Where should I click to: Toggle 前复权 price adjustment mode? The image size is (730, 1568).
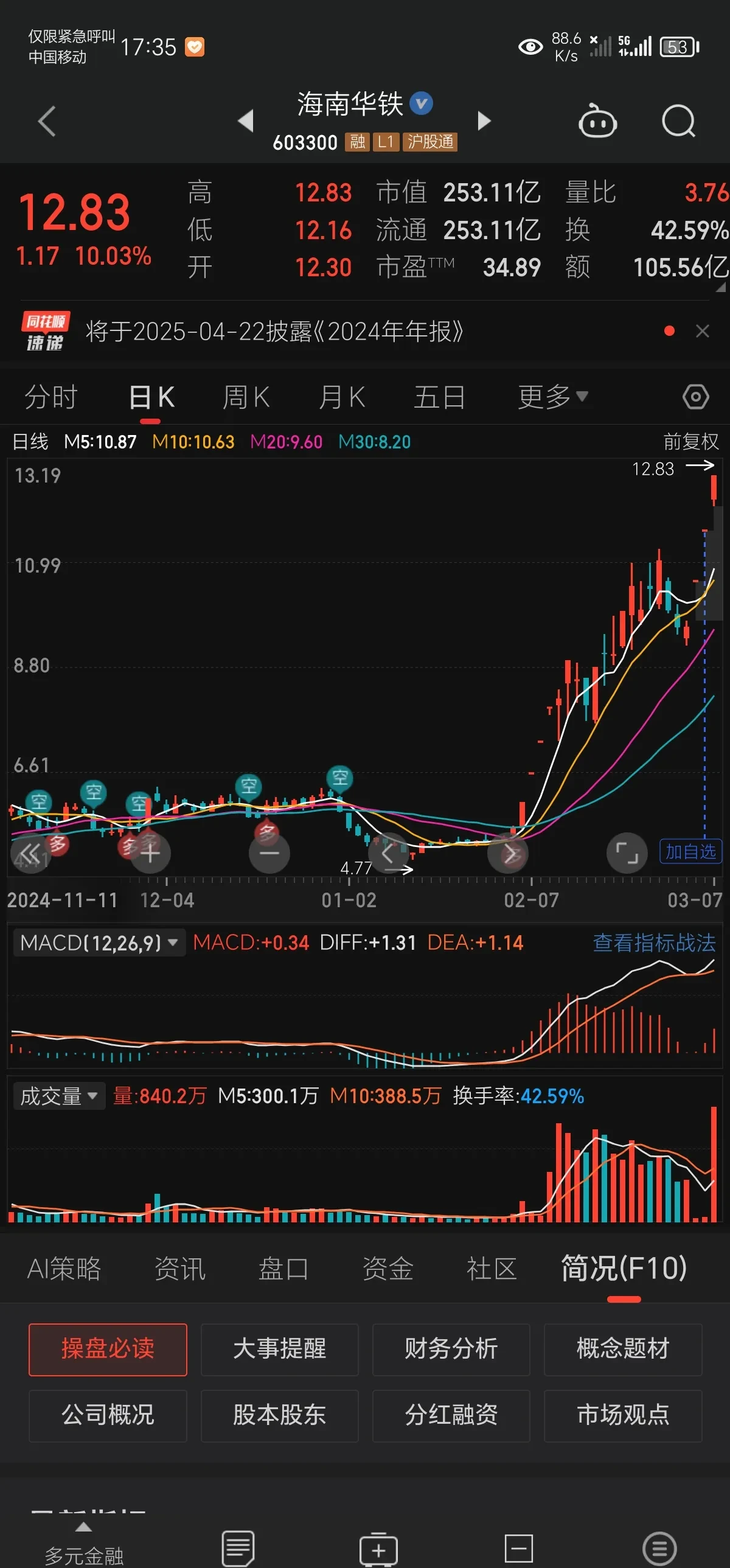[689, 442]
